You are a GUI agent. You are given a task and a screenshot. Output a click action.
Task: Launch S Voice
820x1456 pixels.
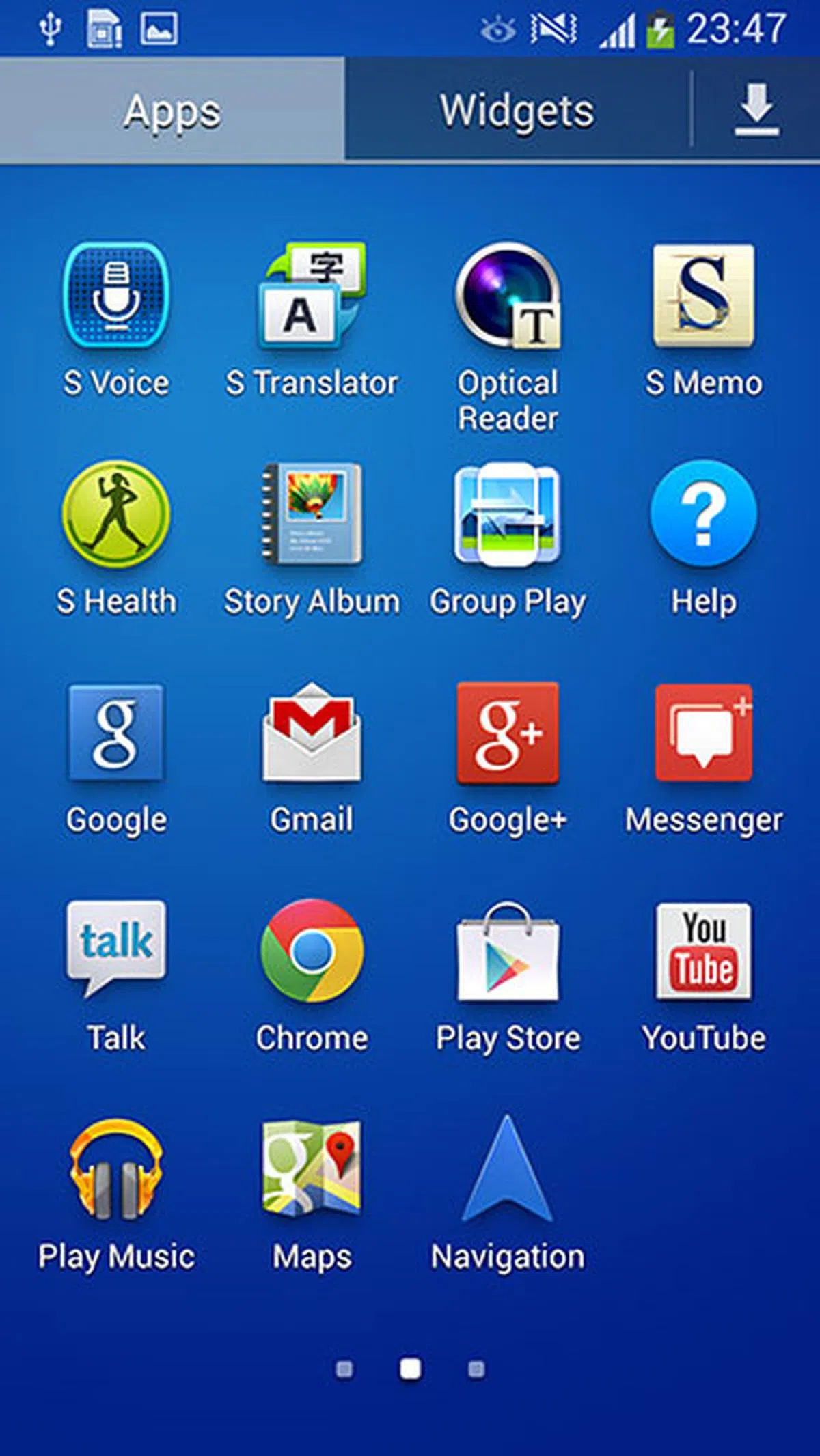[115, 296]
